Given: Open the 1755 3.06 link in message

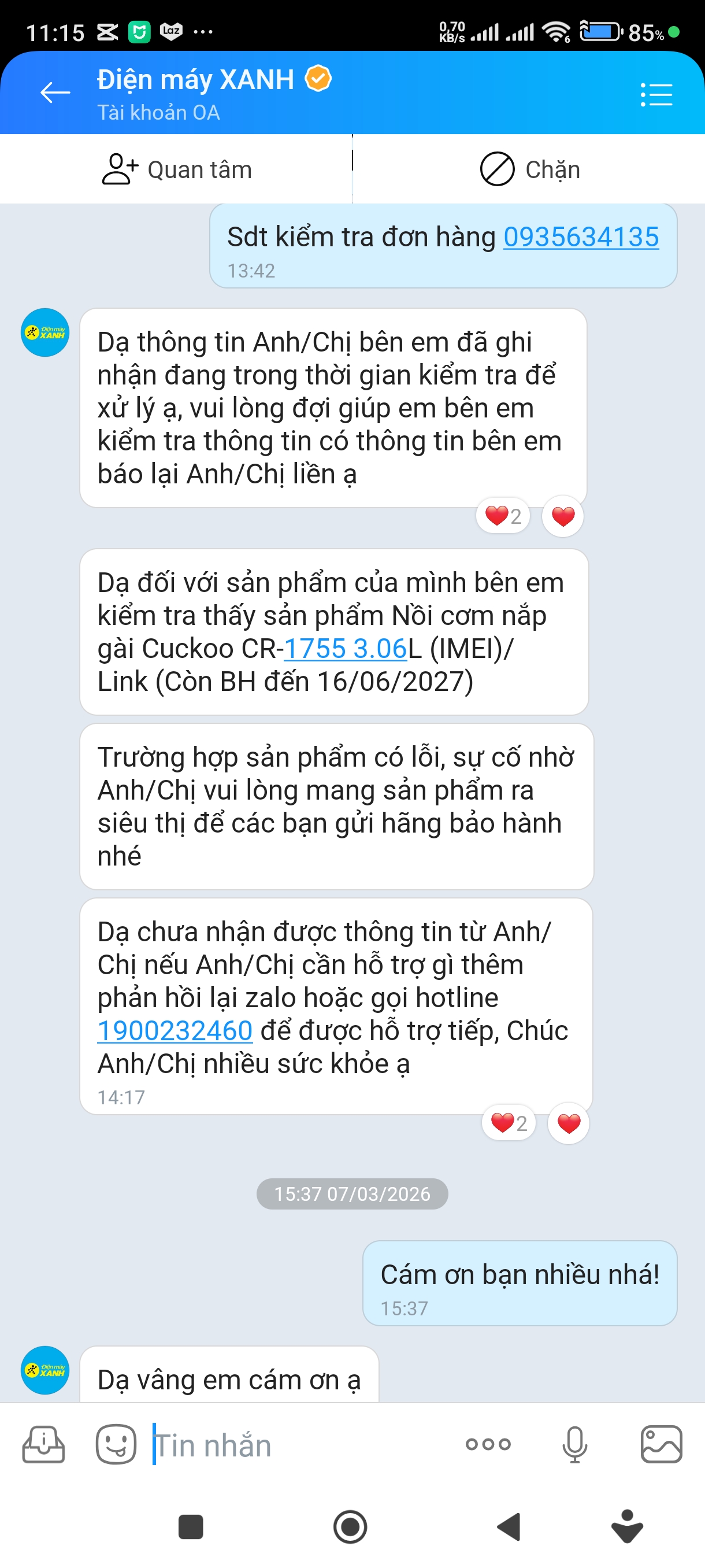Looking at the screenshot, I should coord(345,648).
